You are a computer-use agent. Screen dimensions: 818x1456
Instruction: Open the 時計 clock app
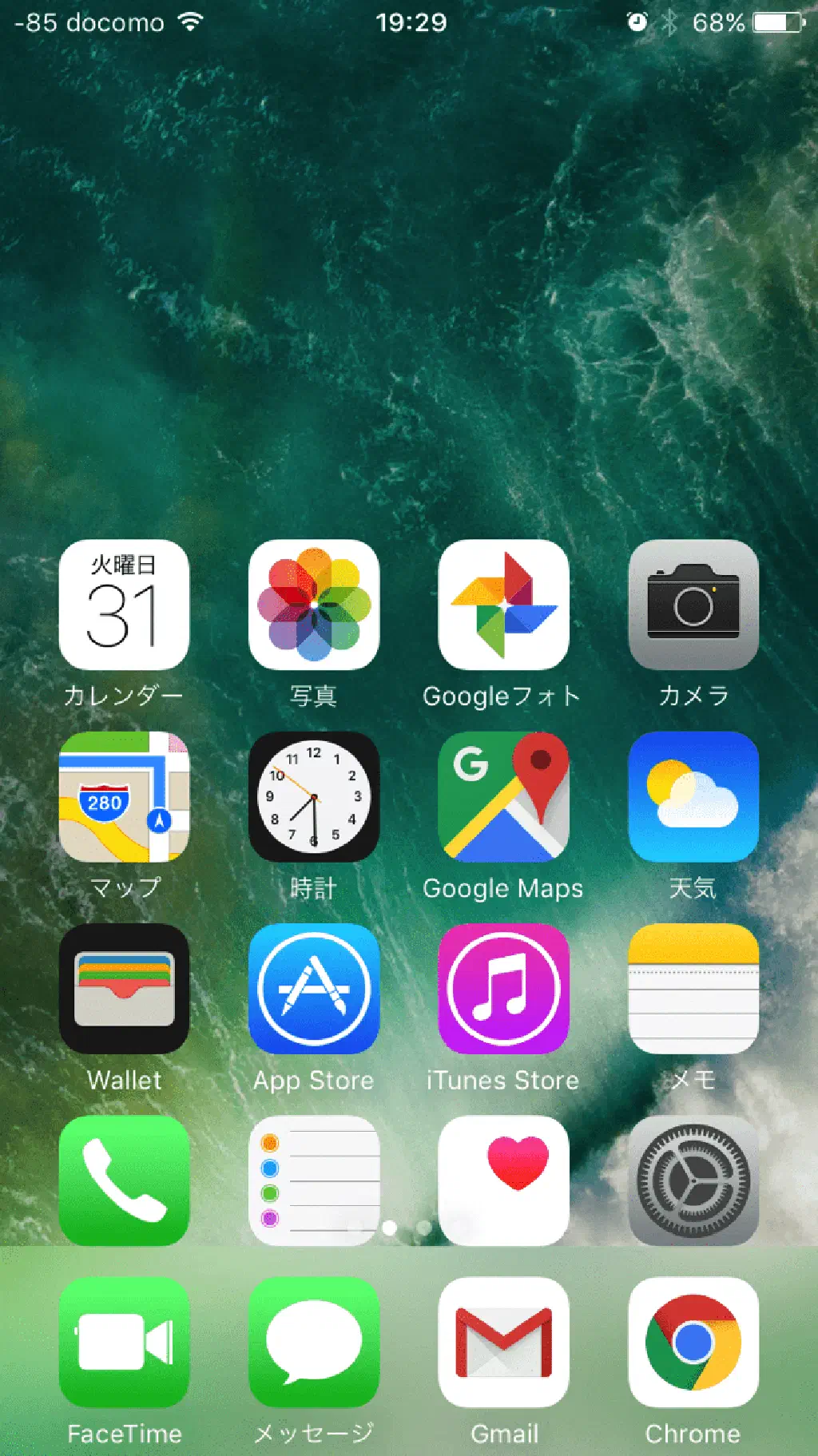313,797
